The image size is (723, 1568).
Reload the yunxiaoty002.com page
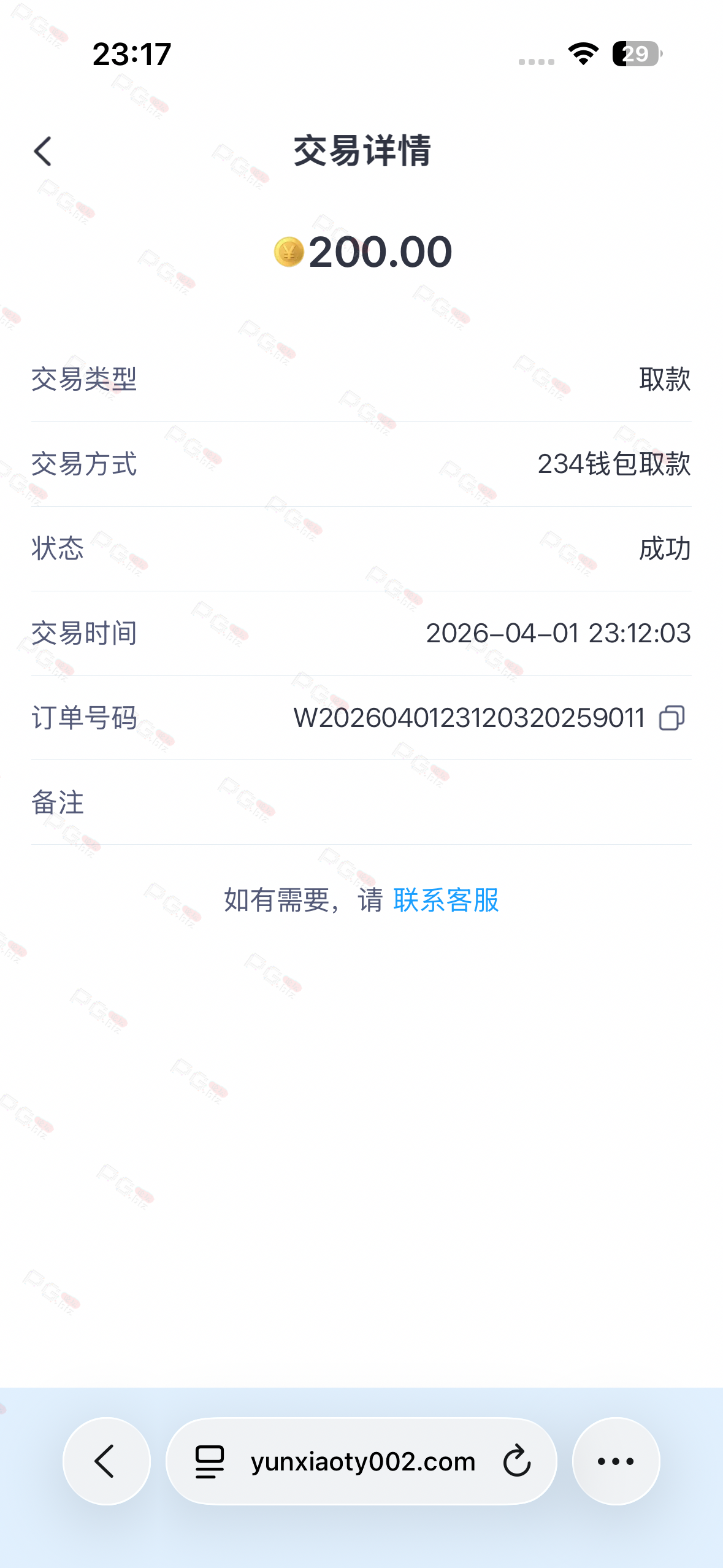[516, 1461]
